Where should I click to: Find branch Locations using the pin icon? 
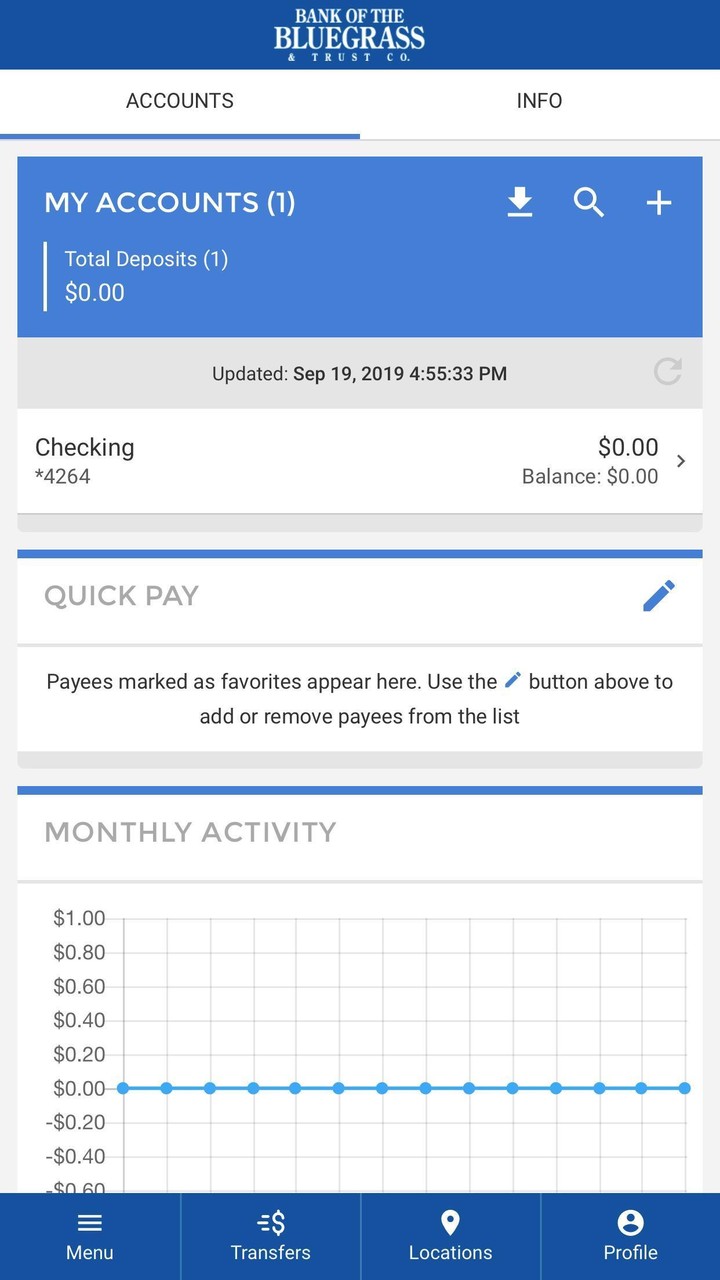tap(450, 1235)
